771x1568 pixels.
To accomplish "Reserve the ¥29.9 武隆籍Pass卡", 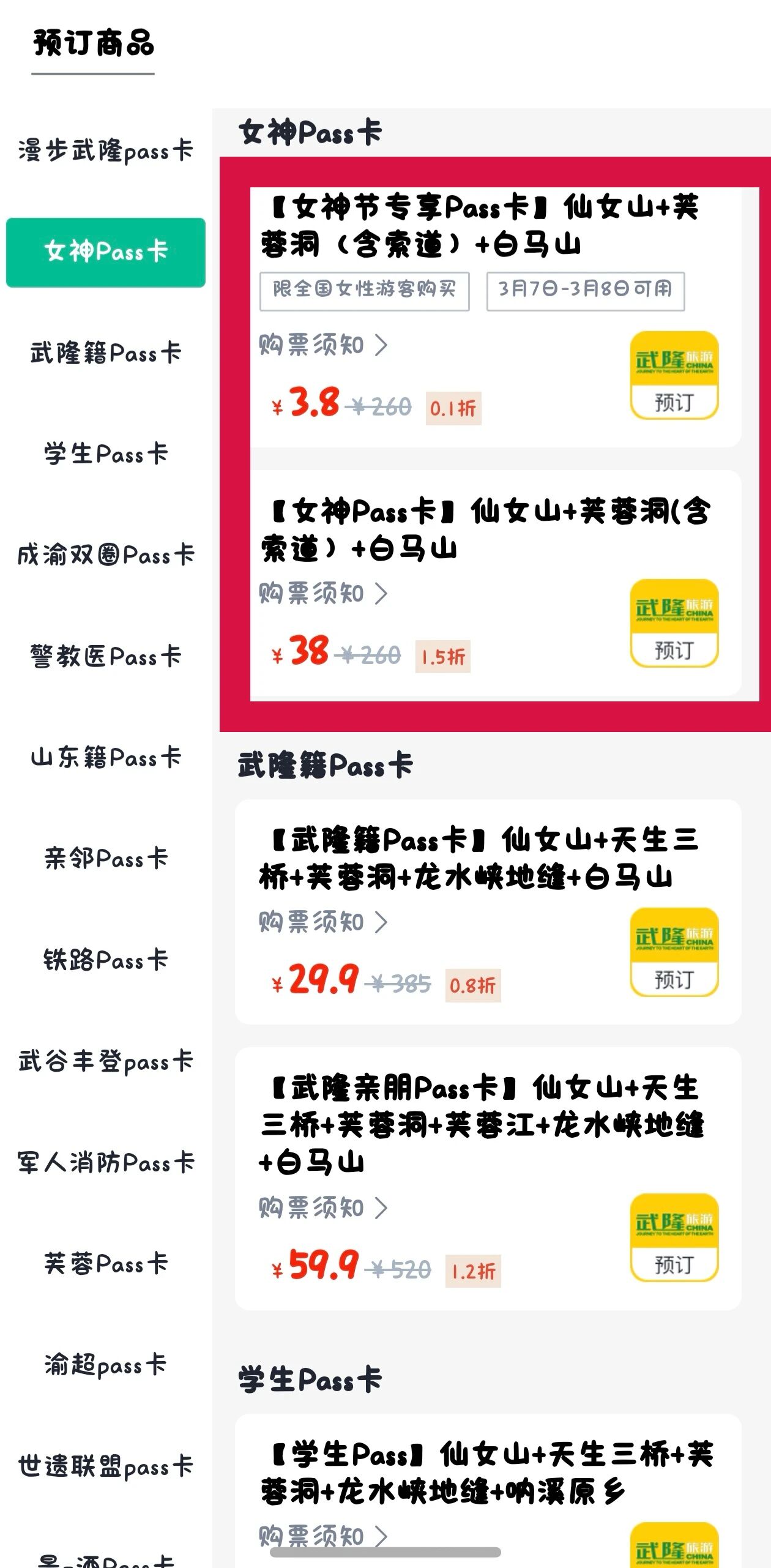I will tap(674, 952).
